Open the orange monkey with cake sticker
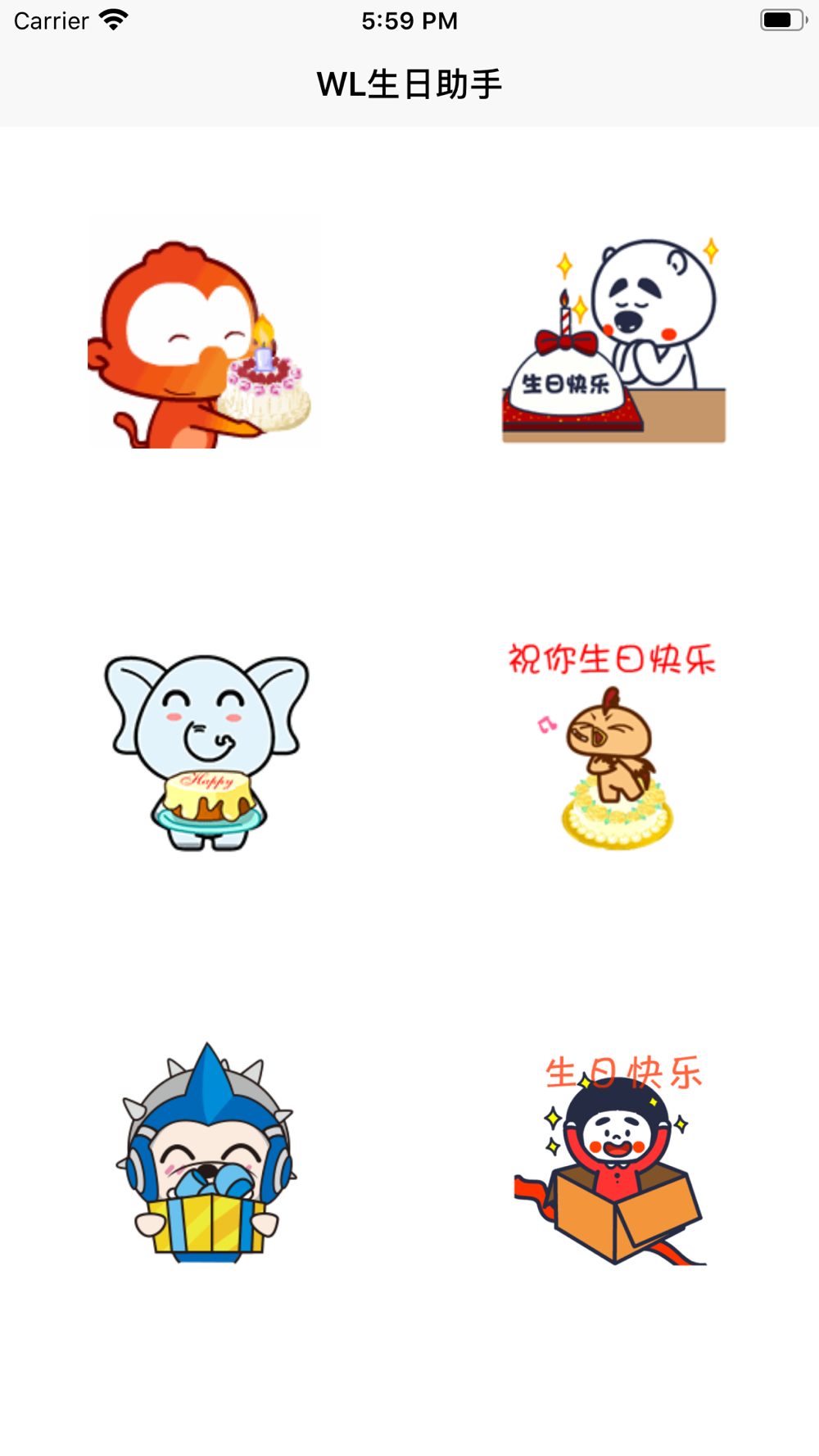The width and height of the screenshot is (819, 1456). click(x=204, y=332)
